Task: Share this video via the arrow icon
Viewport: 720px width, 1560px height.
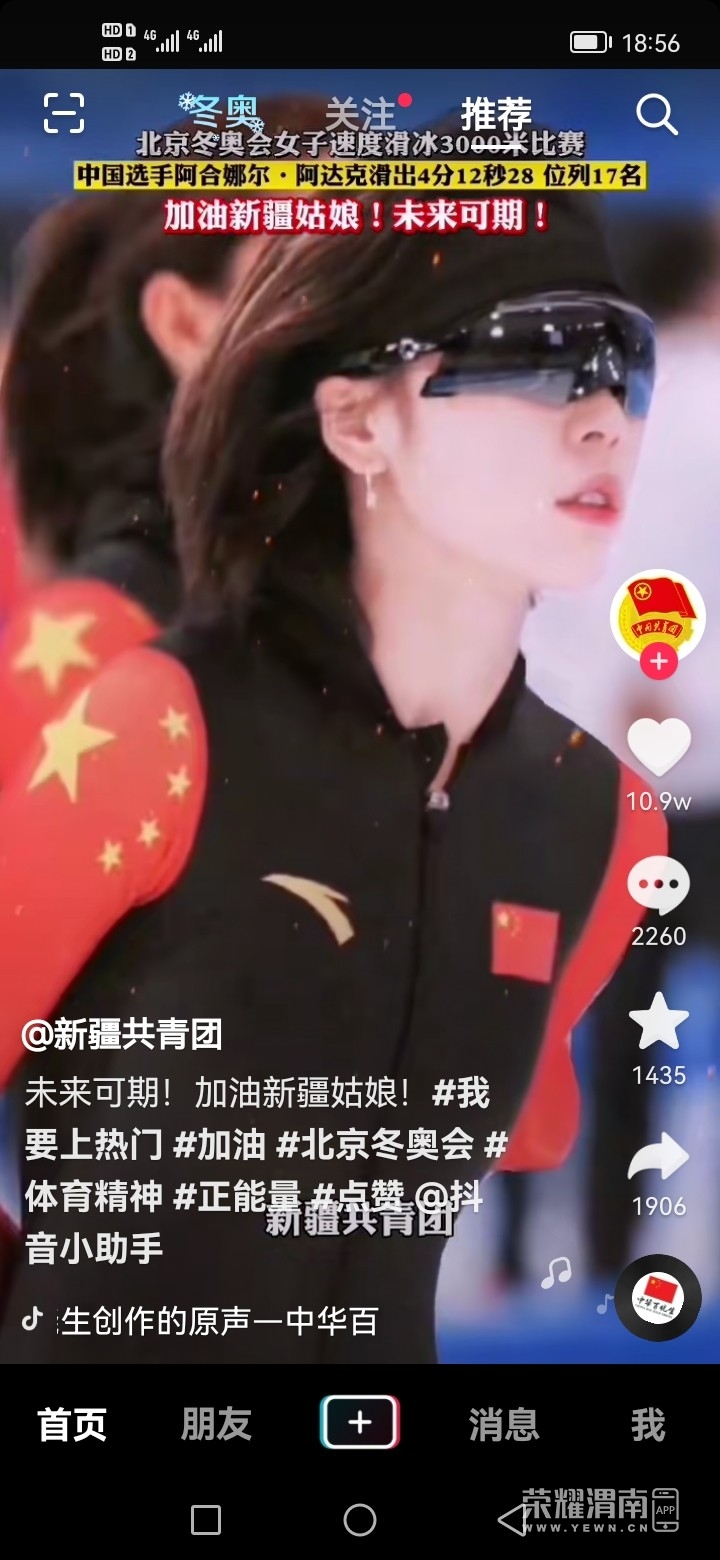Action: (658, 1159)
